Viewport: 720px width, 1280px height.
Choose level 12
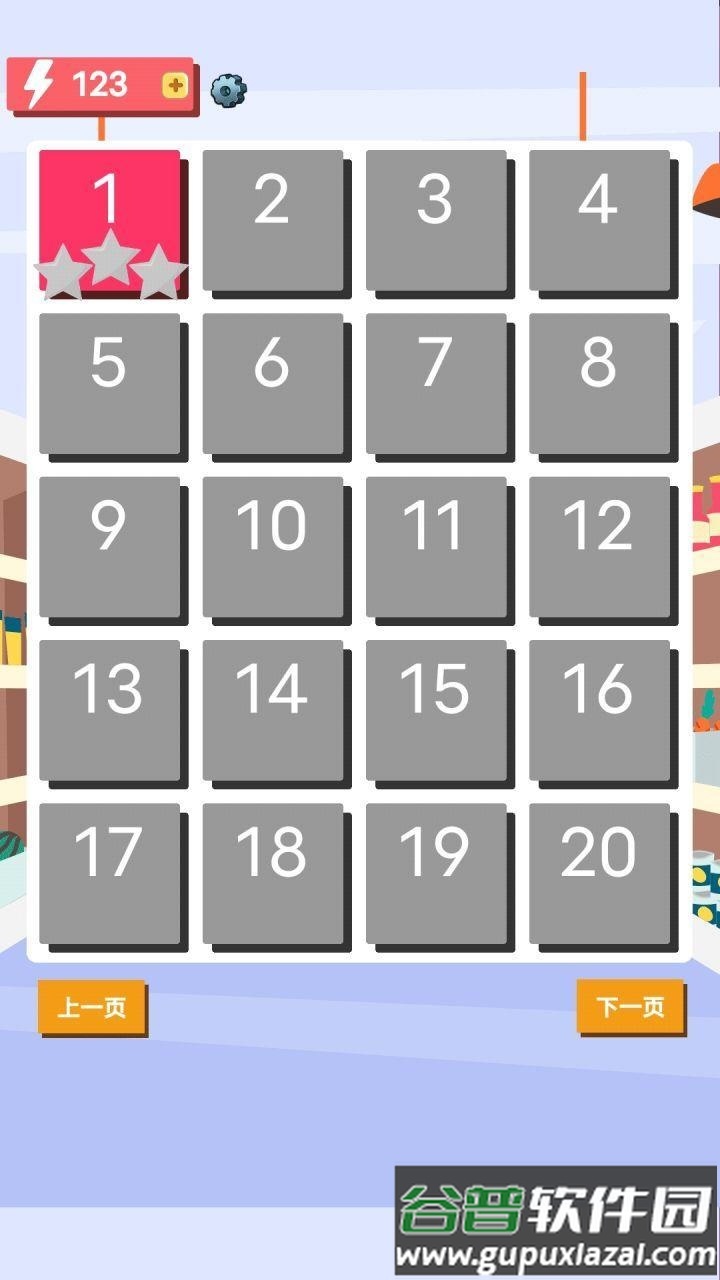(599, 547)
